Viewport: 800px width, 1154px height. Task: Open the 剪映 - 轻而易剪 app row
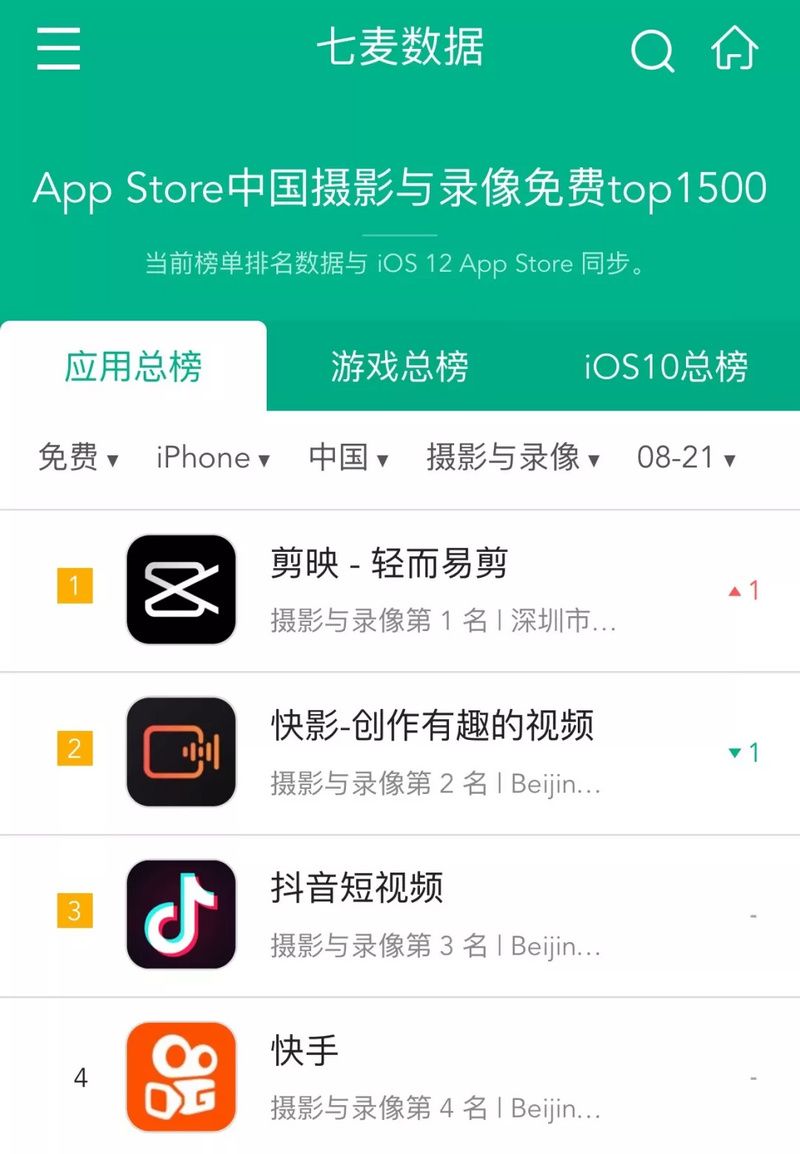pos(400,590)
